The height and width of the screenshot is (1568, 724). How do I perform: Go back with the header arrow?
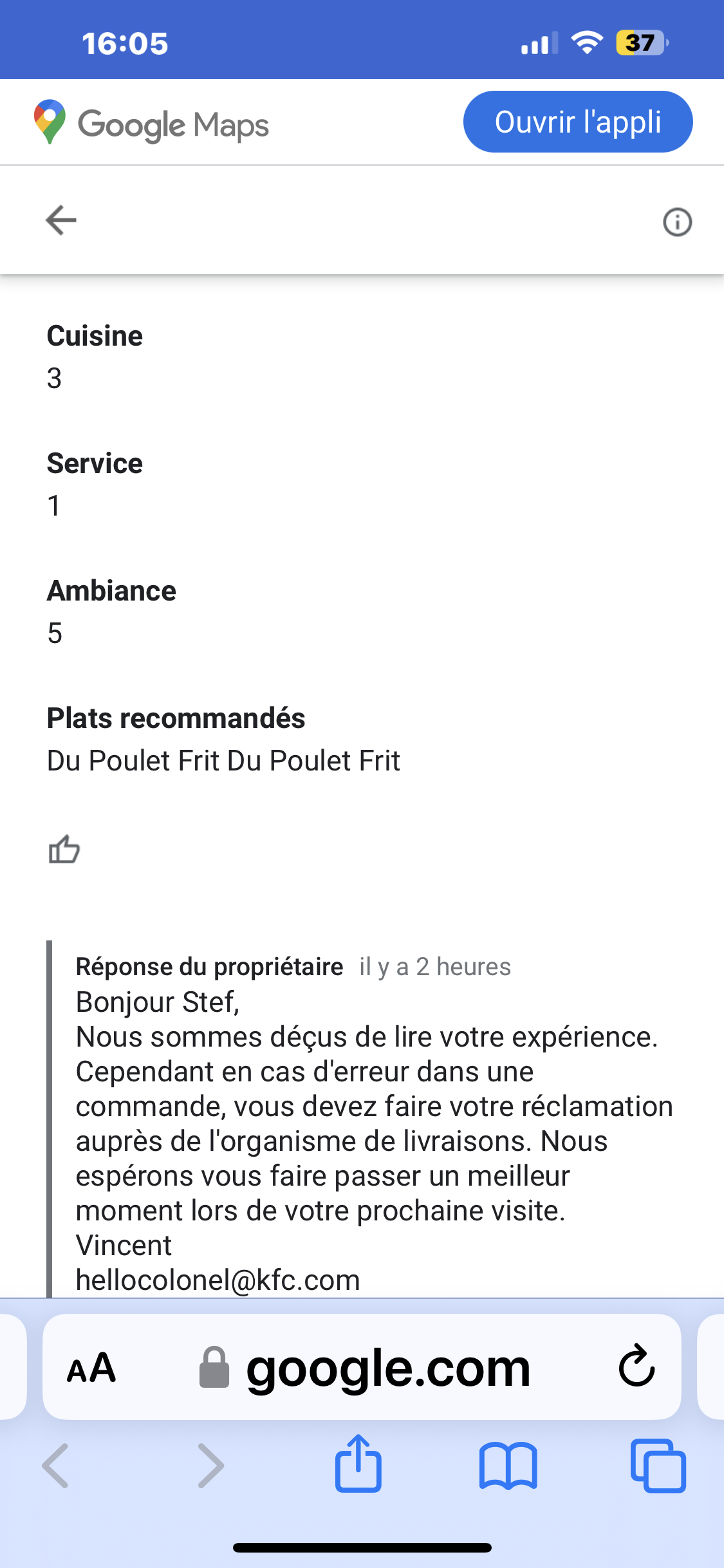coord(61,221)
